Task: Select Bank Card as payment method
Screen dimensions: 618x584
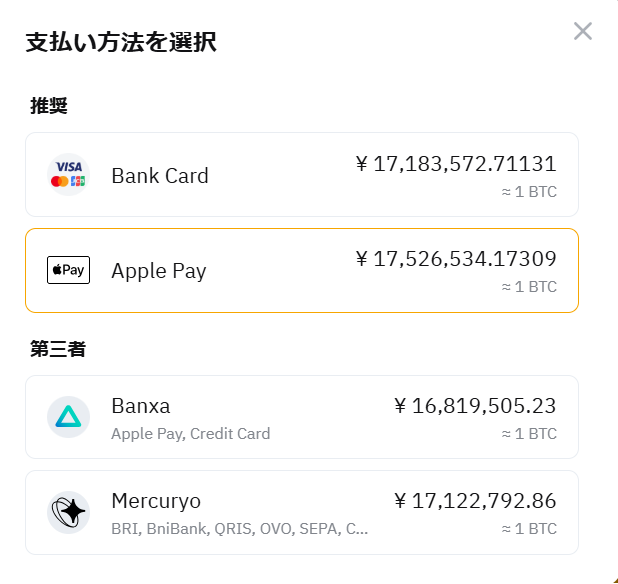Action: pos(301,175)
